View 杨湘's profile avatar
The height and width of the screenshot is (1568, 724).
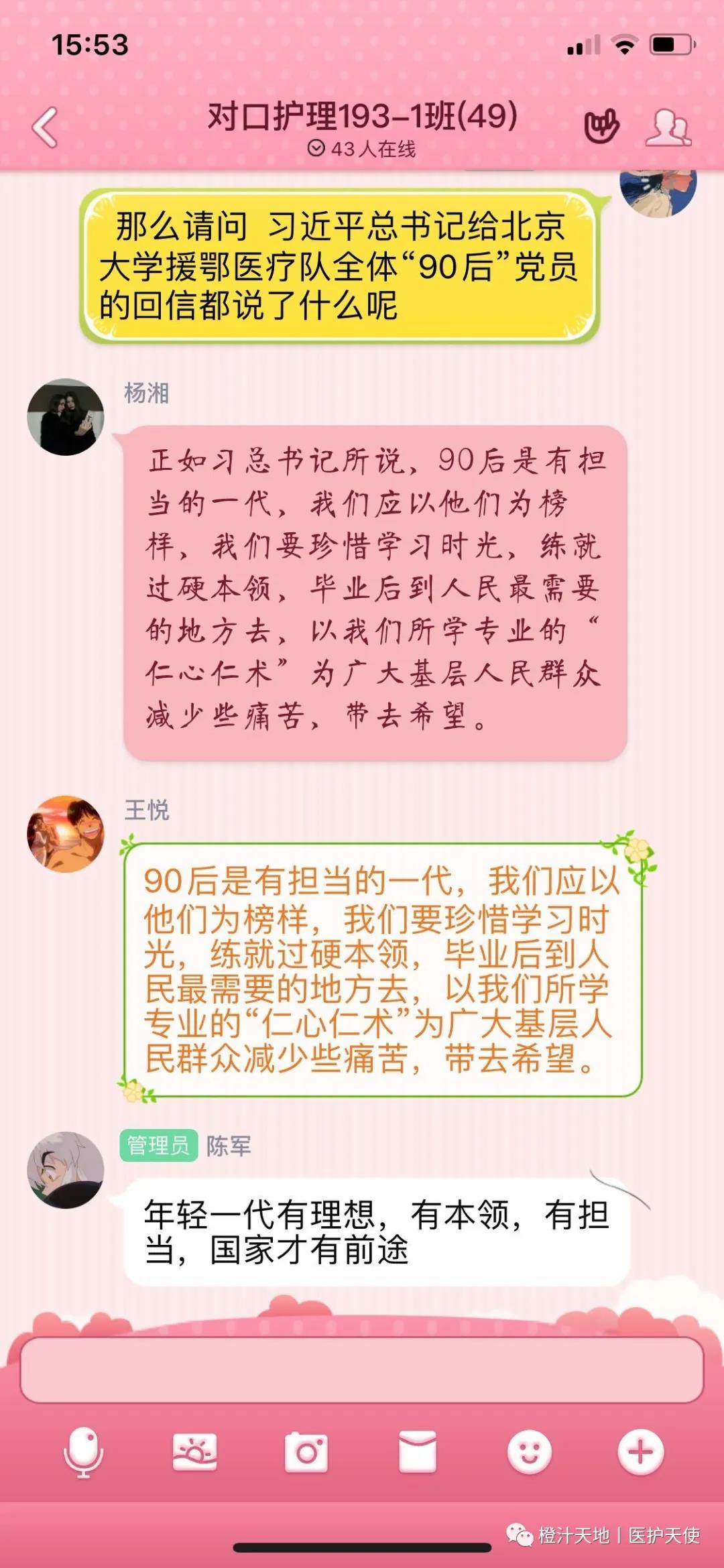pos(66,417)
